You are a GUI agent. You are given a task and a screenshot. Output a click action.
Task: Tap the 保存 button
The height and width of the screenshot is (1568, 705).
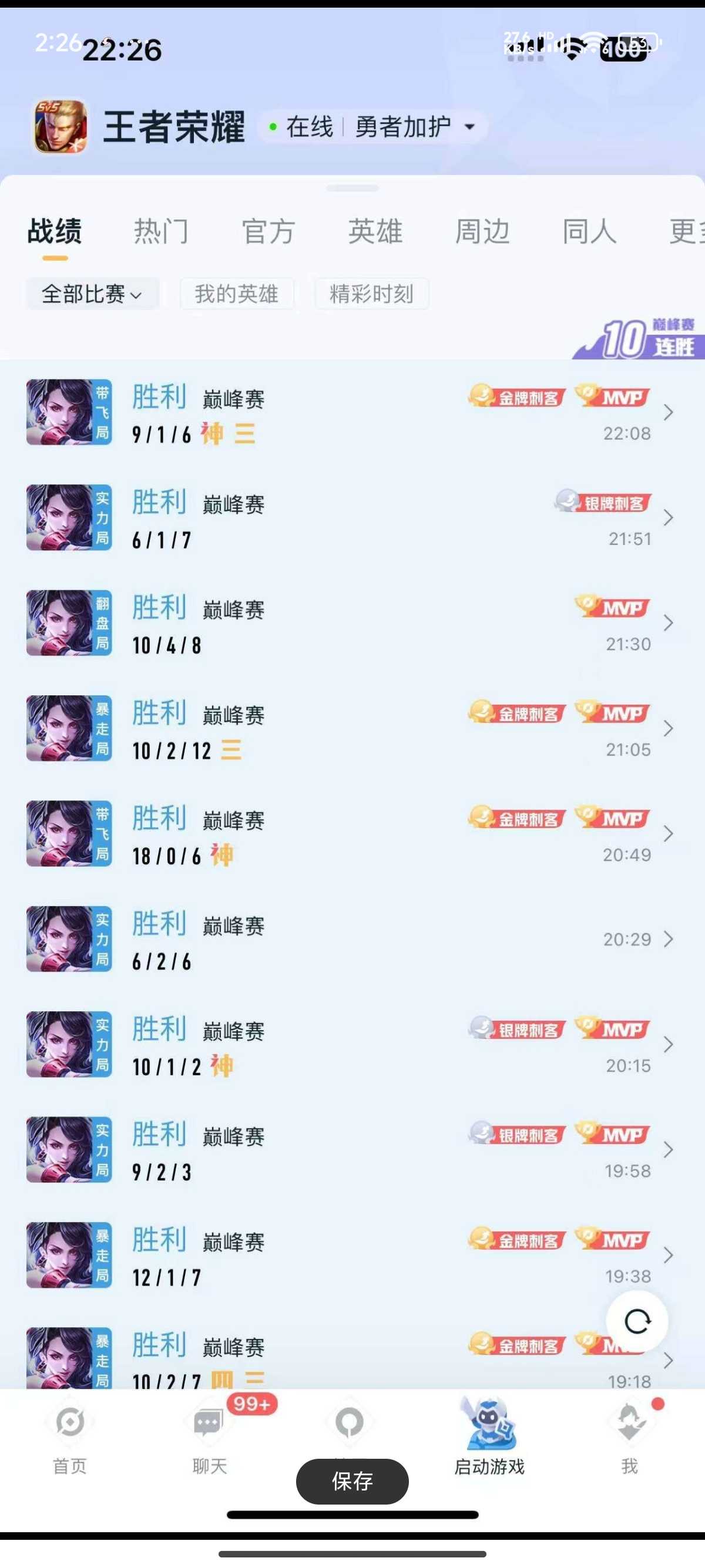(x=352, y=1482)
